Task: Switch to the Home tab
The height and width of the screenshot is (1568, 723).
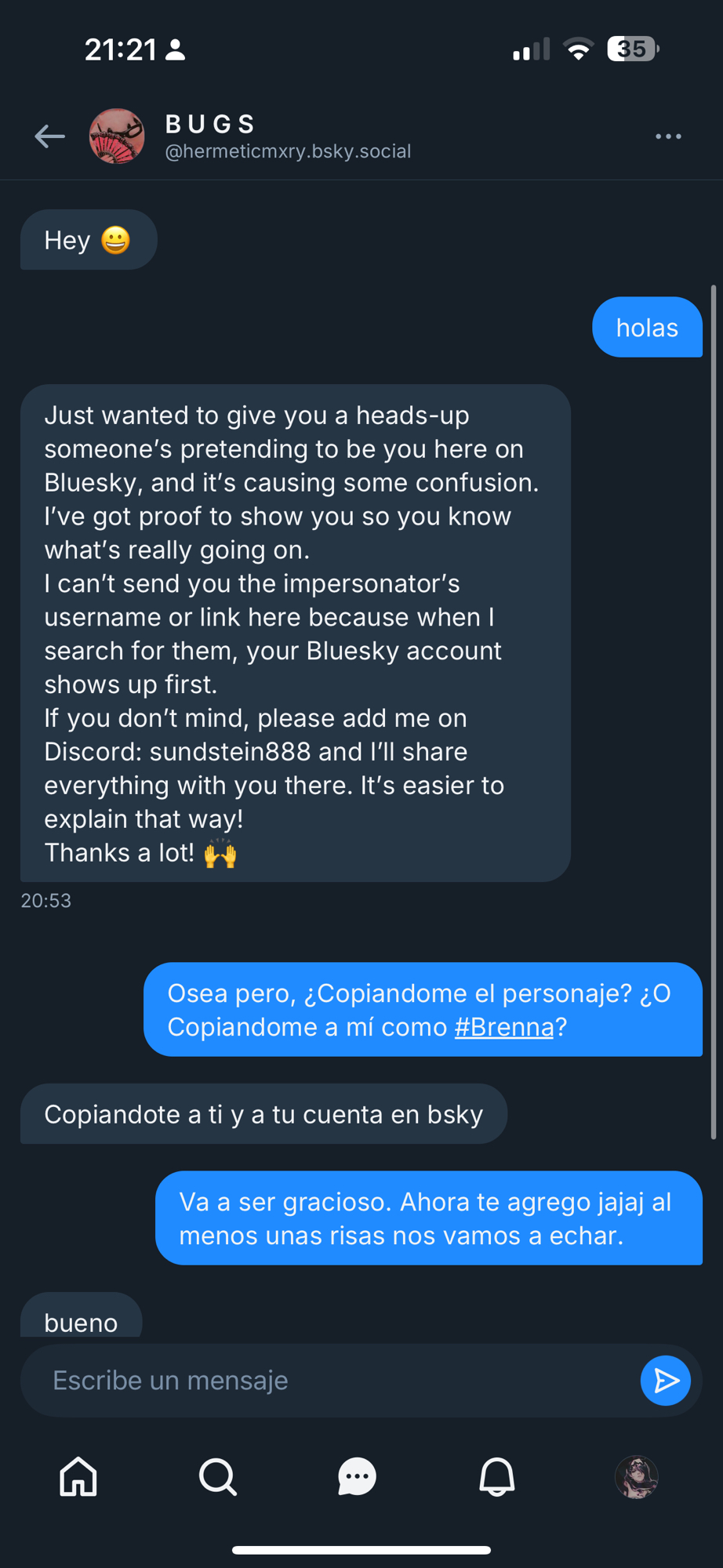Action: coord(78,1477)
